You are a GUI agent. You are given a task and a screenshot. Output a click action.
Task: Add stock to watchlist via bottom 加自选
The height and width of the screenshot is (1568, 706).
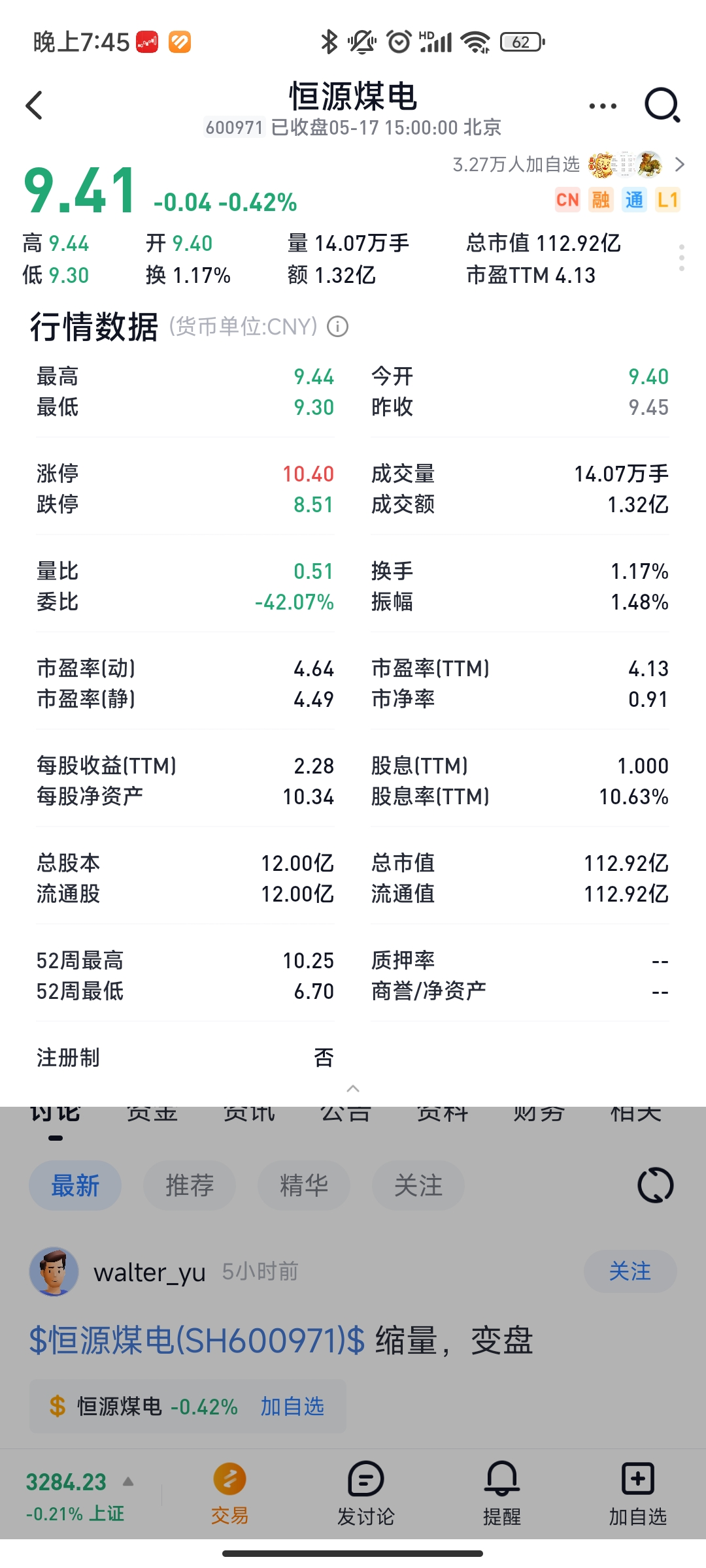[638, 1494]
